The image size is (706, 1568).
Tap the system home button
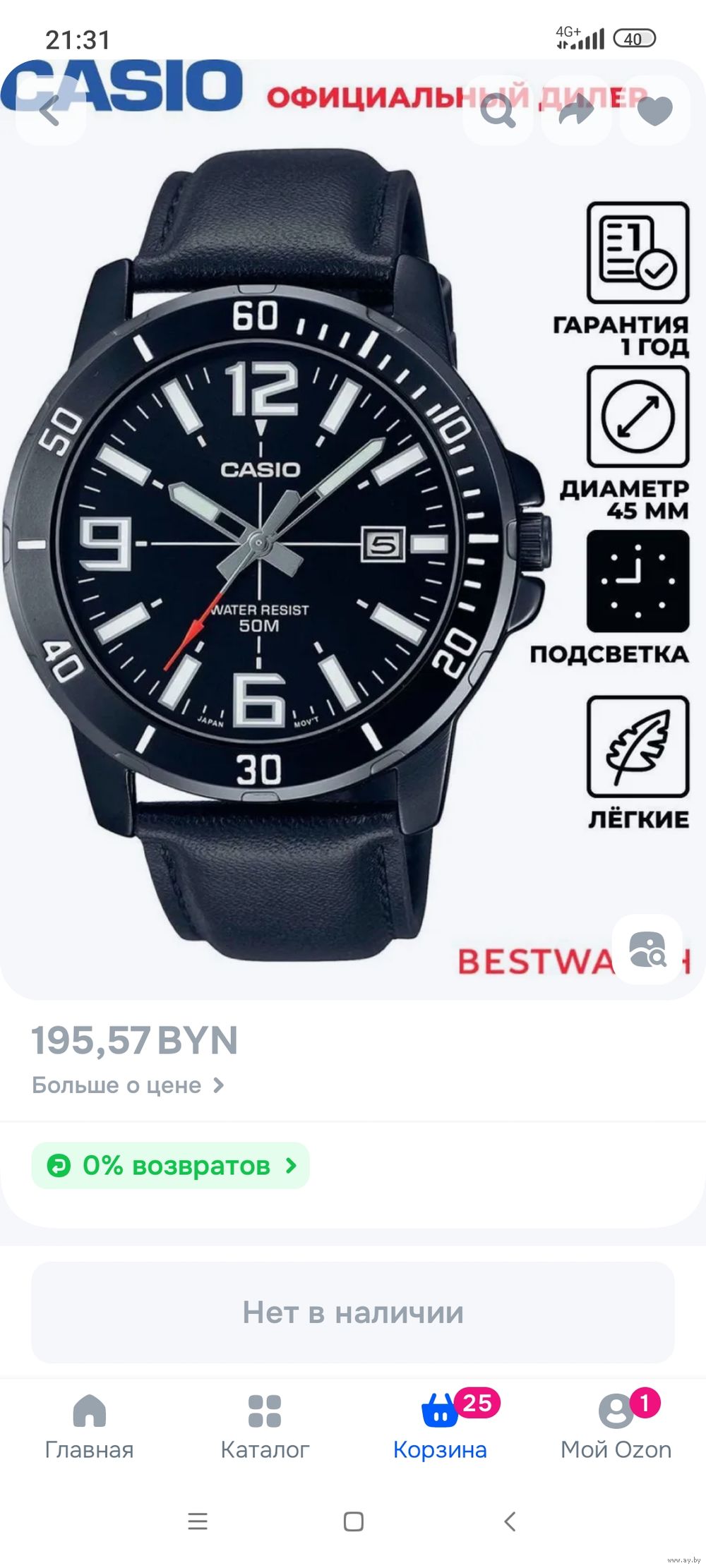pyautogui.click(x=354, y=1521)
